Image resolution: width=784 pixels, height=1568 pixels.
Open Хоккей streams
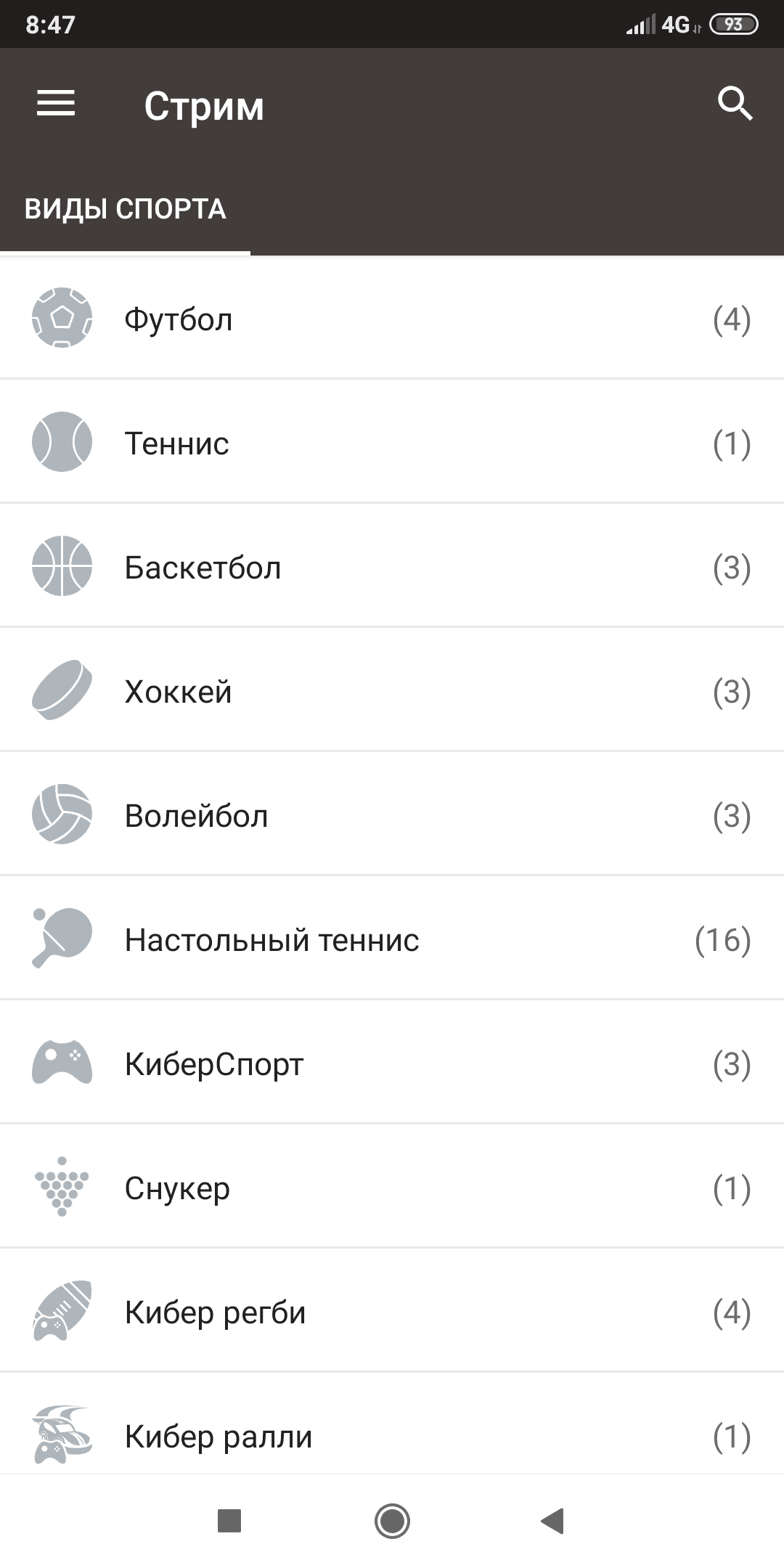tap(392, 692)
